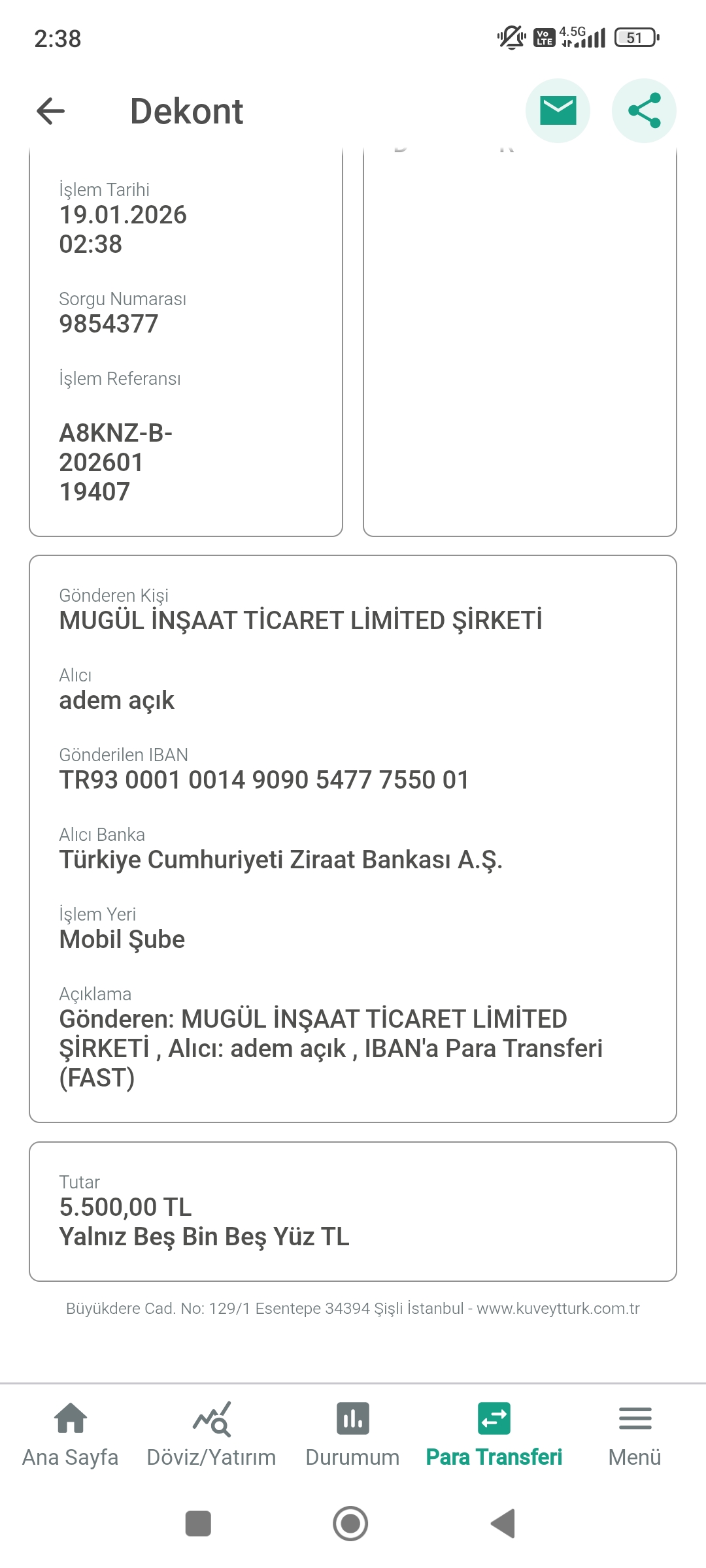Tap the system home button

(350, 1524)
